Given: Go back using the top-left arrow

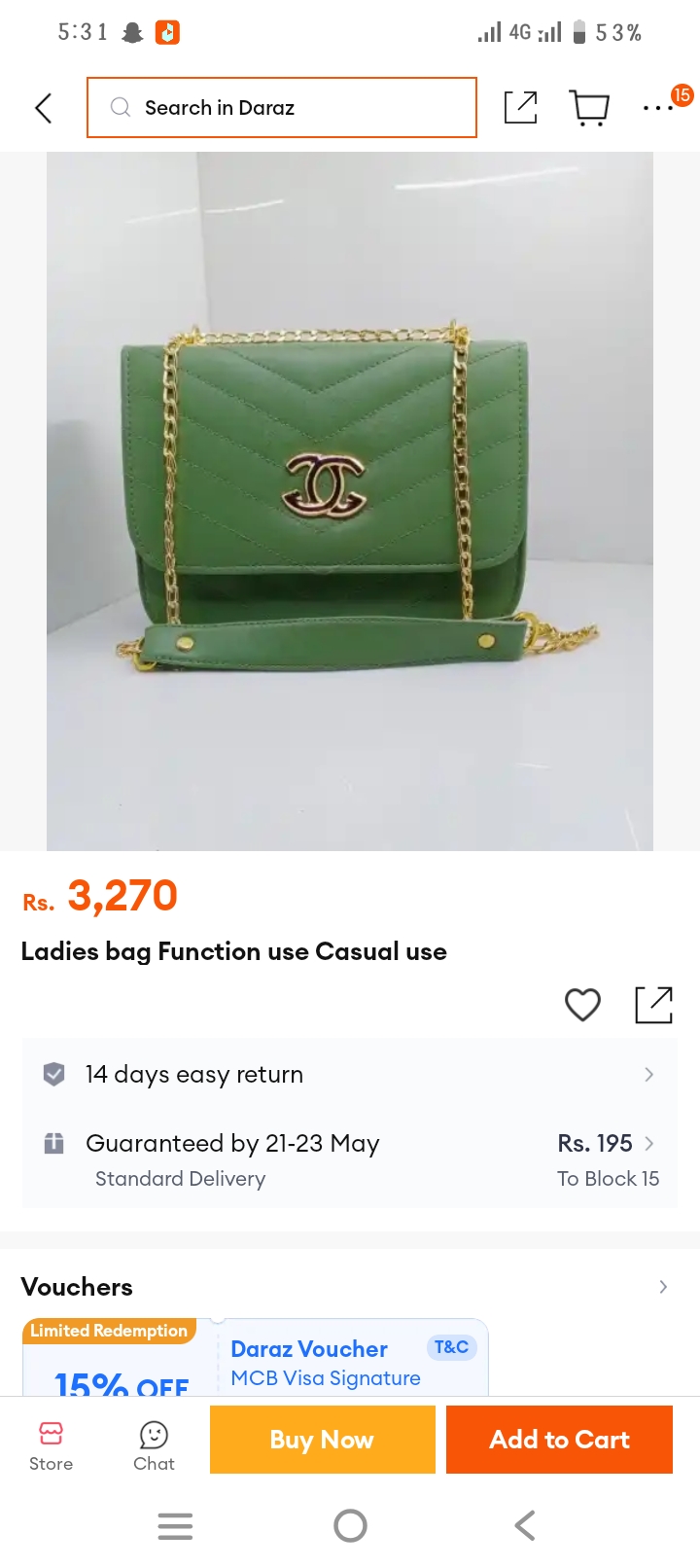Looking at the screenshot, I should point(43,108).
